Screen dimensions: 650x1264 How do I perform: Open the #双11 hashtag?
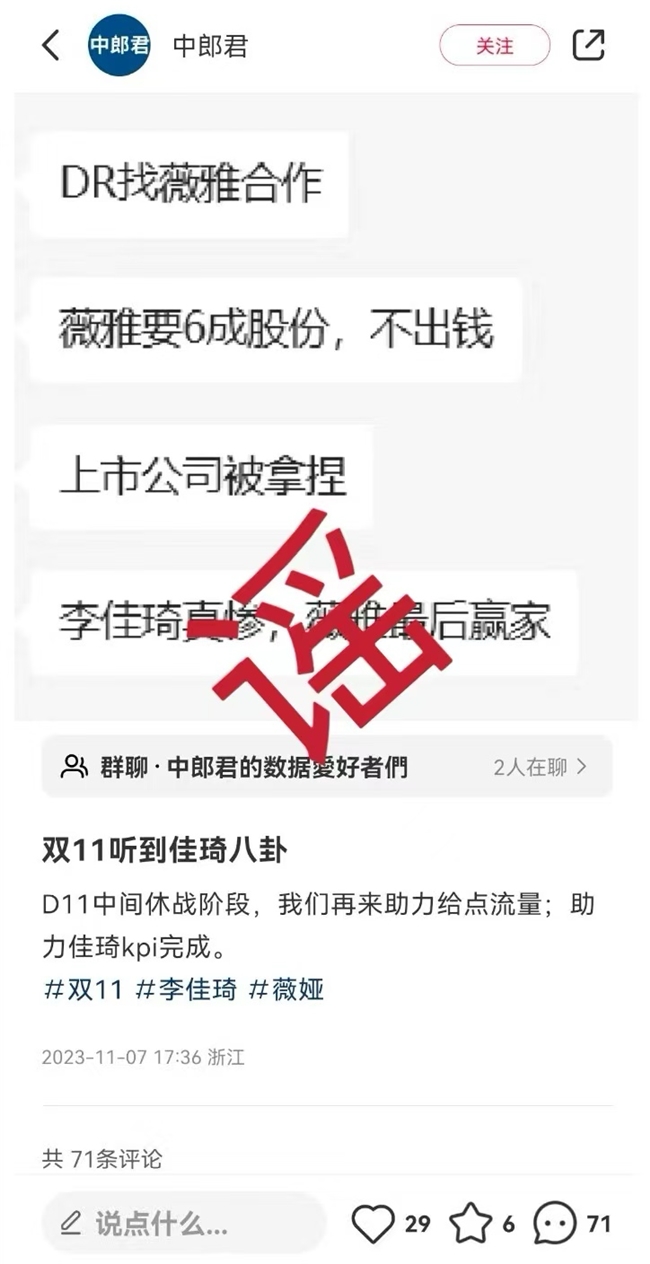[x=83, y=990]
